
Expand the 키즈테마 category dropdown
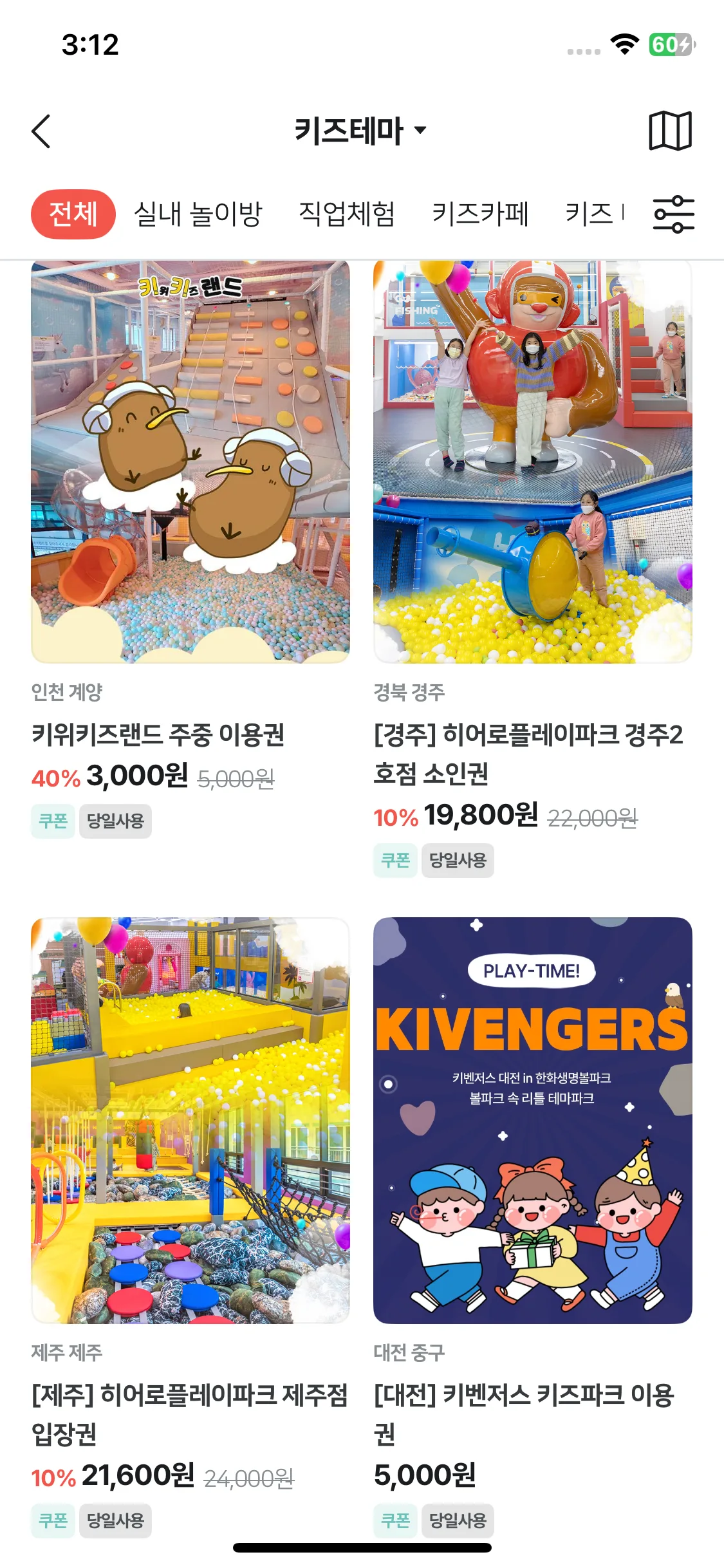coord(360,131)
